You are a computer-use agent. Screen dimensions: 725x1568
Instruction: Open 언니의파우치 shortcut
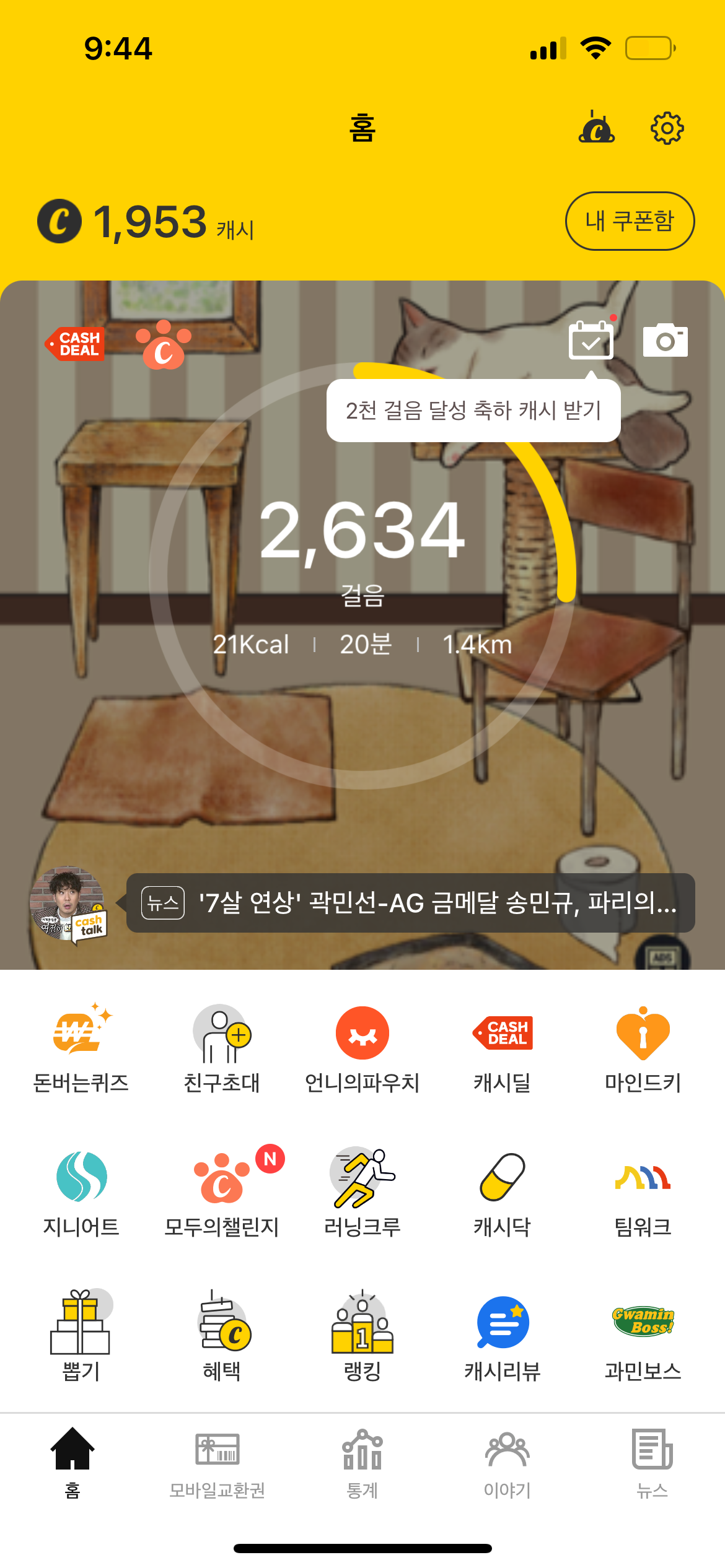pos(362,1048)
